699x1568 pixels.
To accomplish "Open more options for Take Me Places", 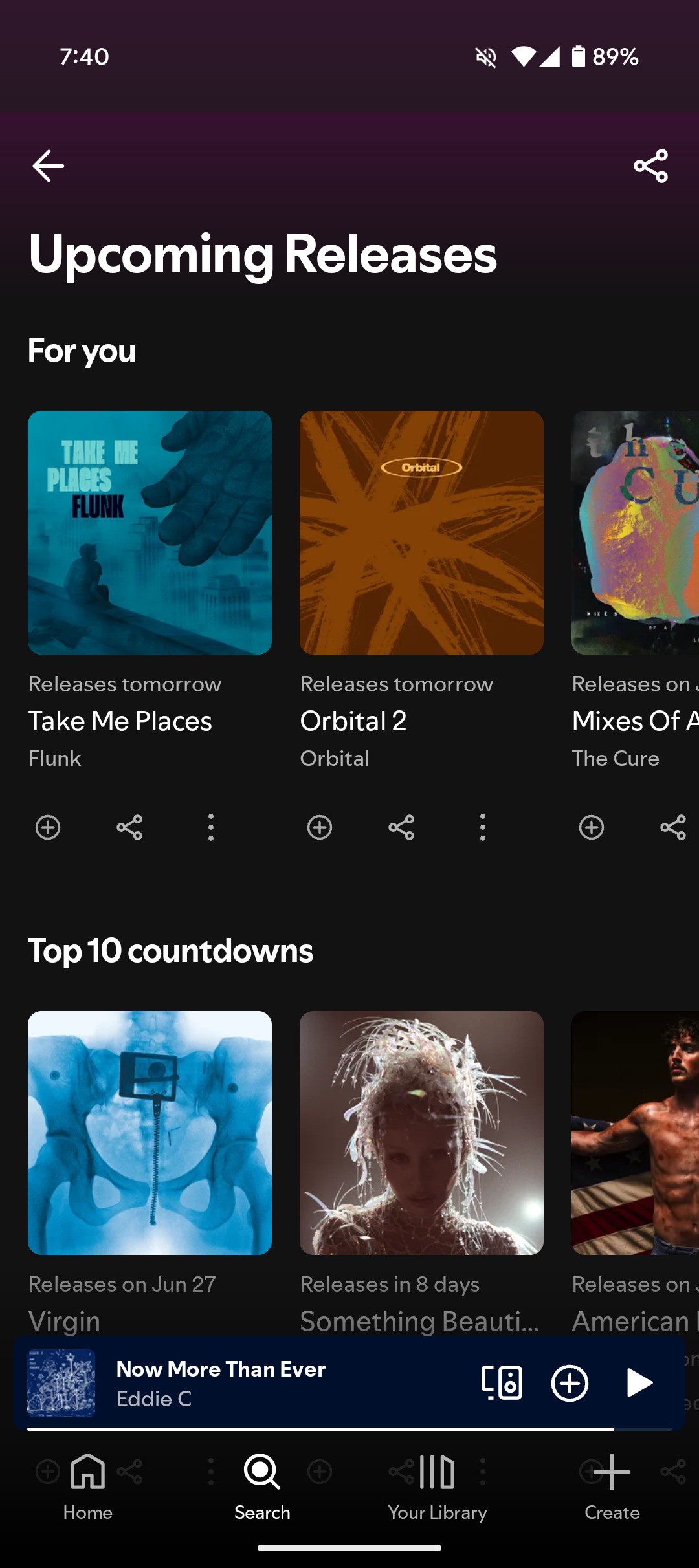I will point(211,827).
